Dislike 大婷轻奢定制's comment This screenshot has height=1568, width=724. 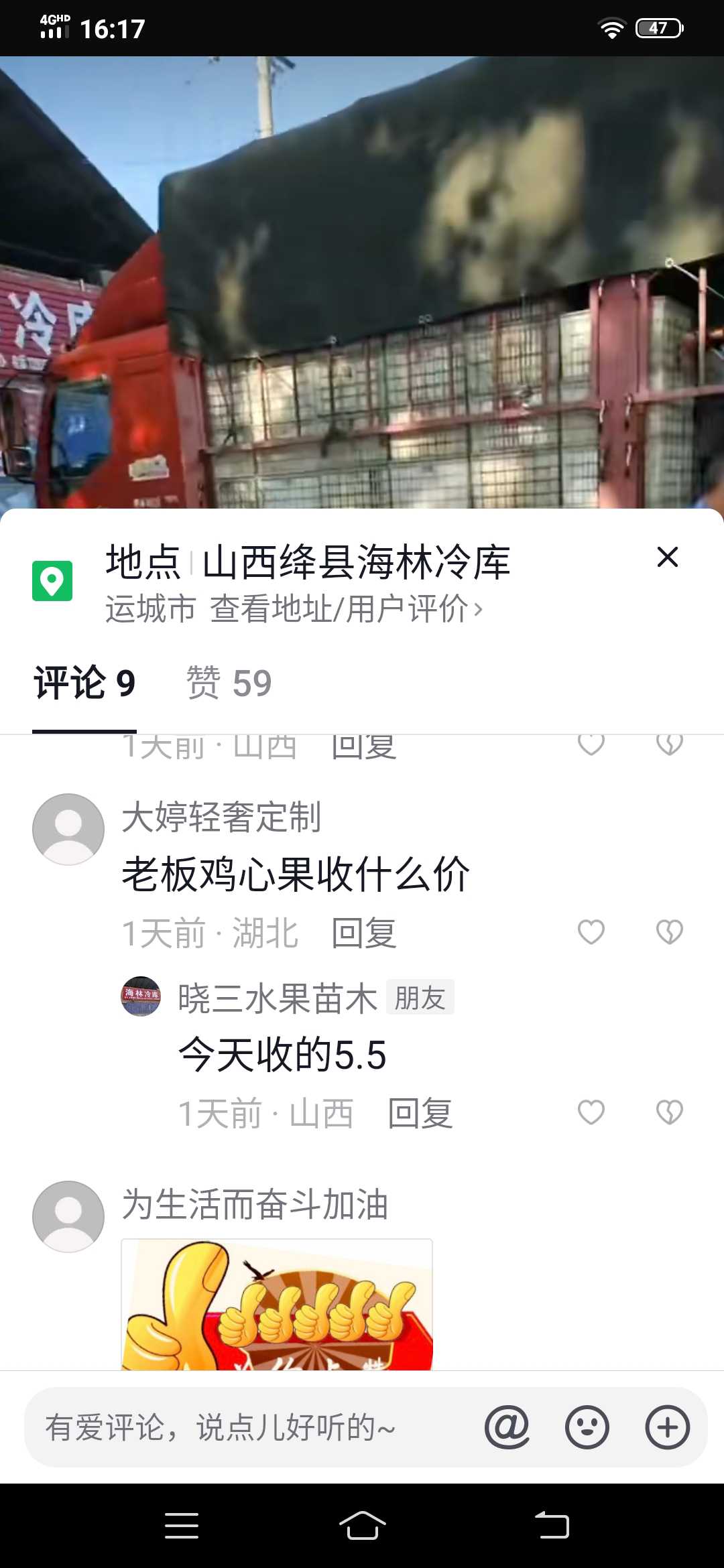[x=669, y=932]
